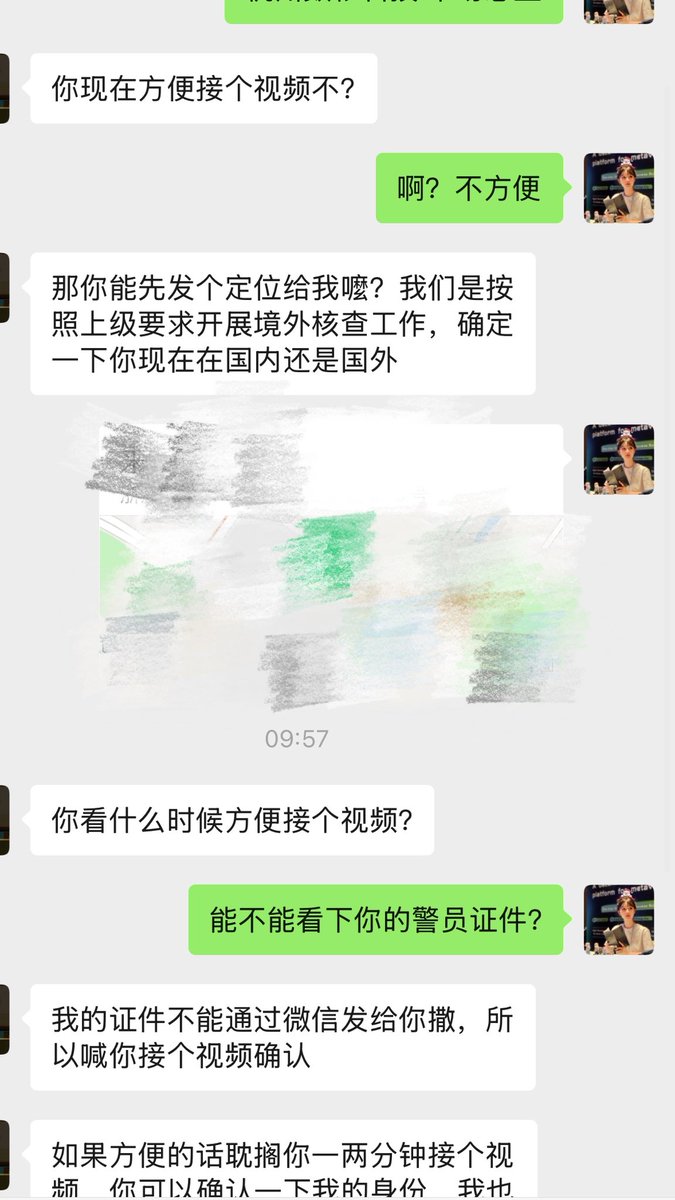Screen dimensions: 675x1200
Task: Open the scribbled-out image message above 09:57
Action: 330,560
